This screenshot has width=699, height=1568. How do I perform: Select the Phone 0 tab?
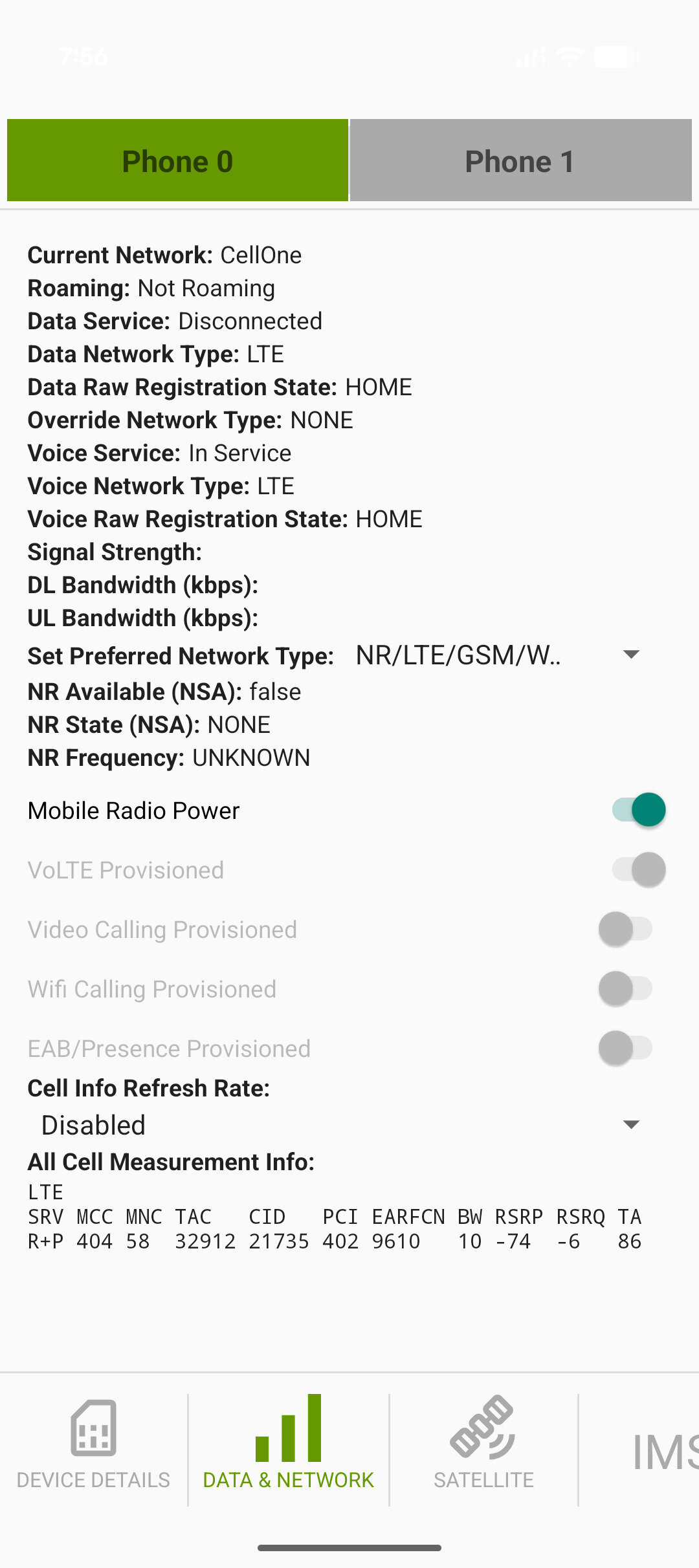(x=177, y=160)
